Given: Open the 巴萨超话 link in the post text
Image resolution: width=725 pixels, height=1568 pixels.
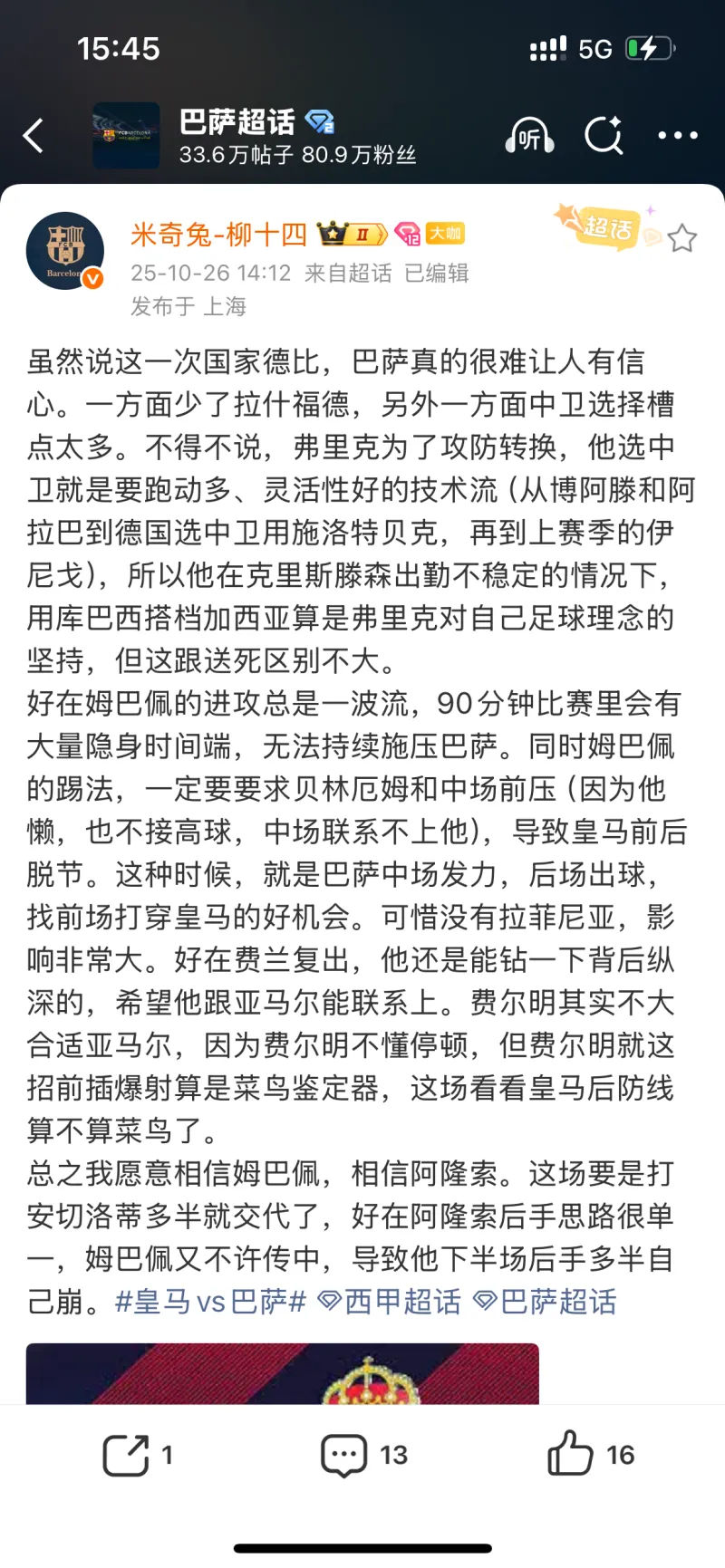Looking at the screenshot, I should click(x=546, y=1303).
